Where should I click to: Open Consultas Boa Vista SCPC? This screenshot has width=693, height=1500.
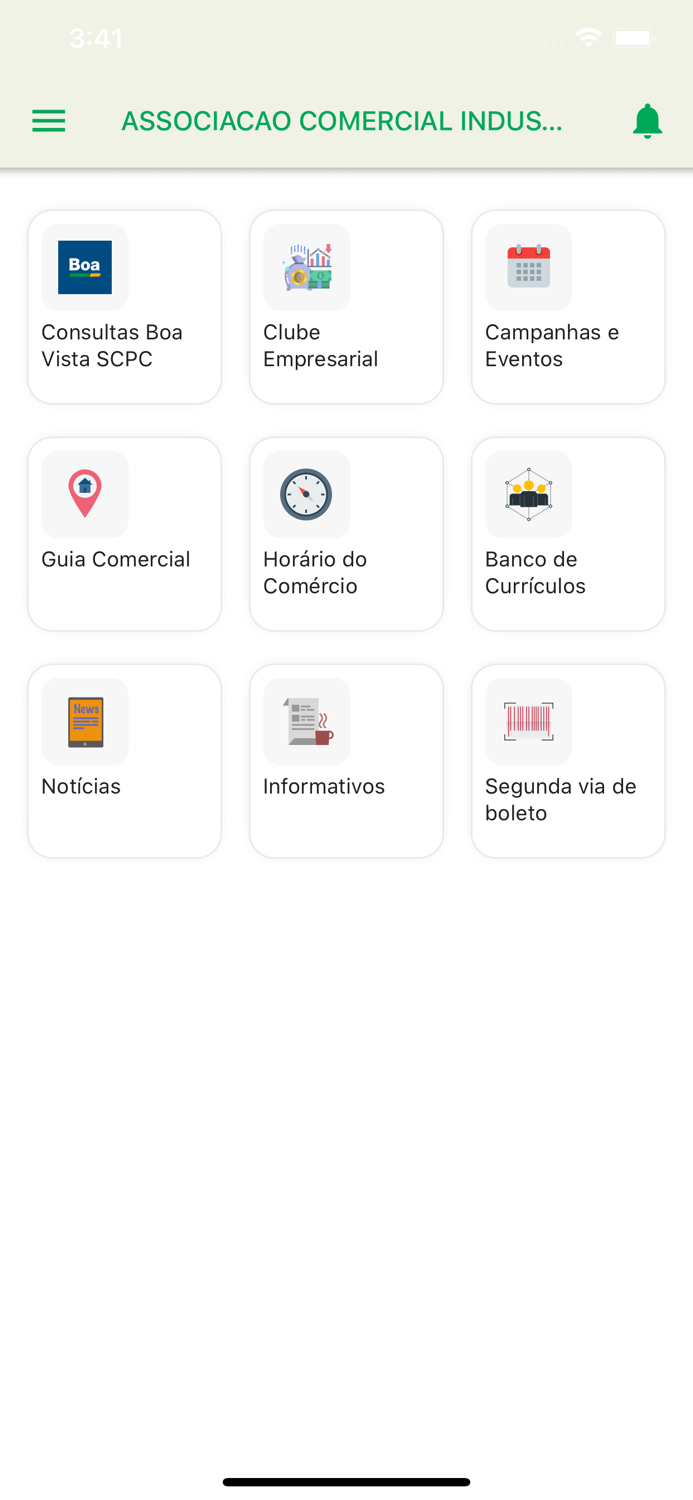(125, 307)
